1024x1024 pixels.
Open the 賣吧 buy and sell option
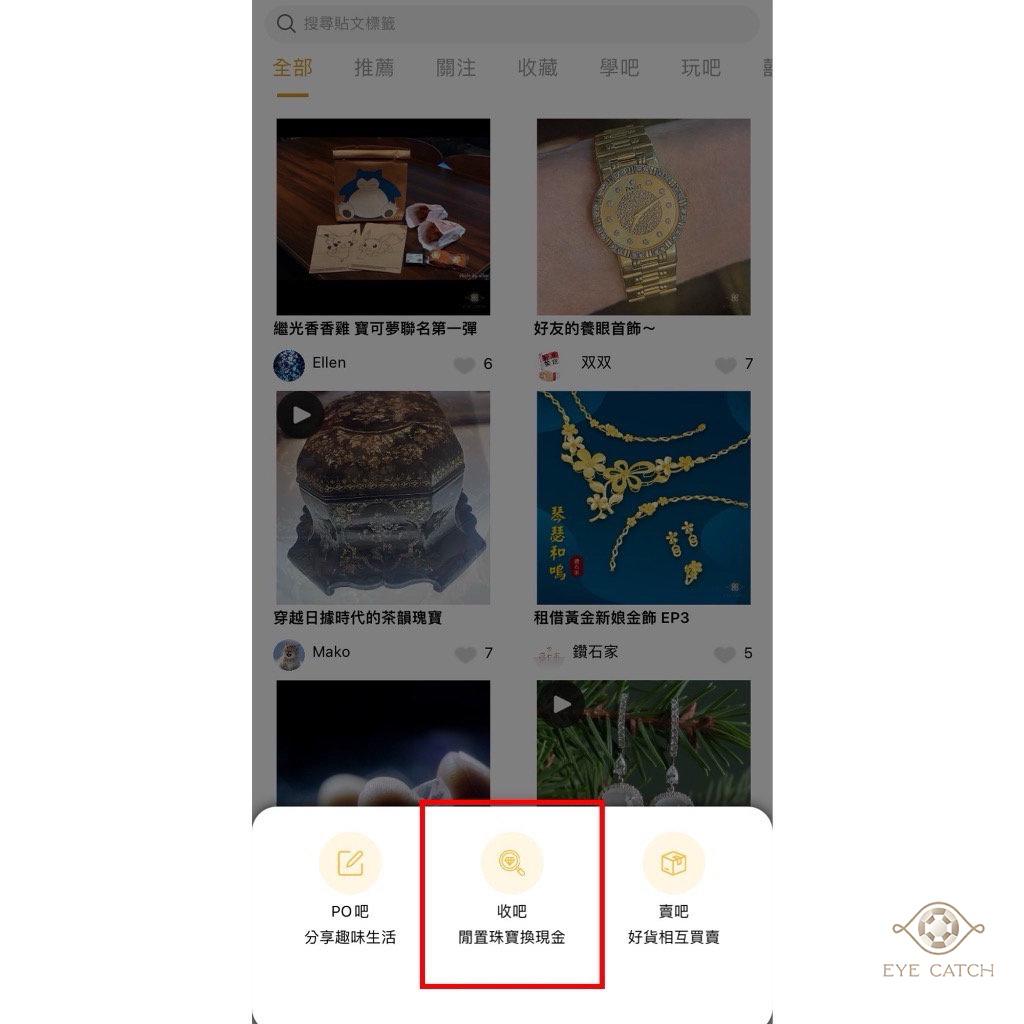click(x=673, y=863)
